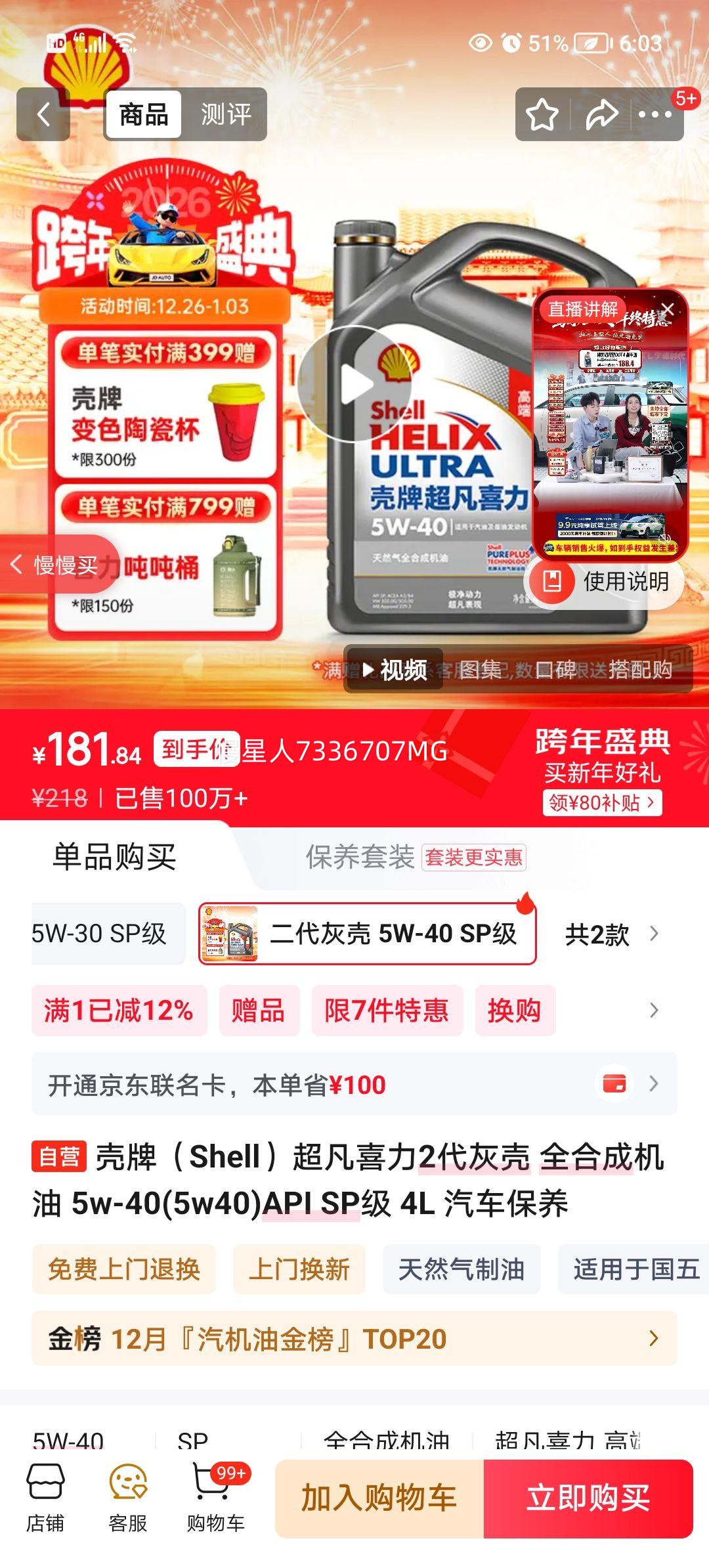Open the 保养套装 bundle tab
The width and height of the screenshot is (709, 1568).
[x=356, y=858]
